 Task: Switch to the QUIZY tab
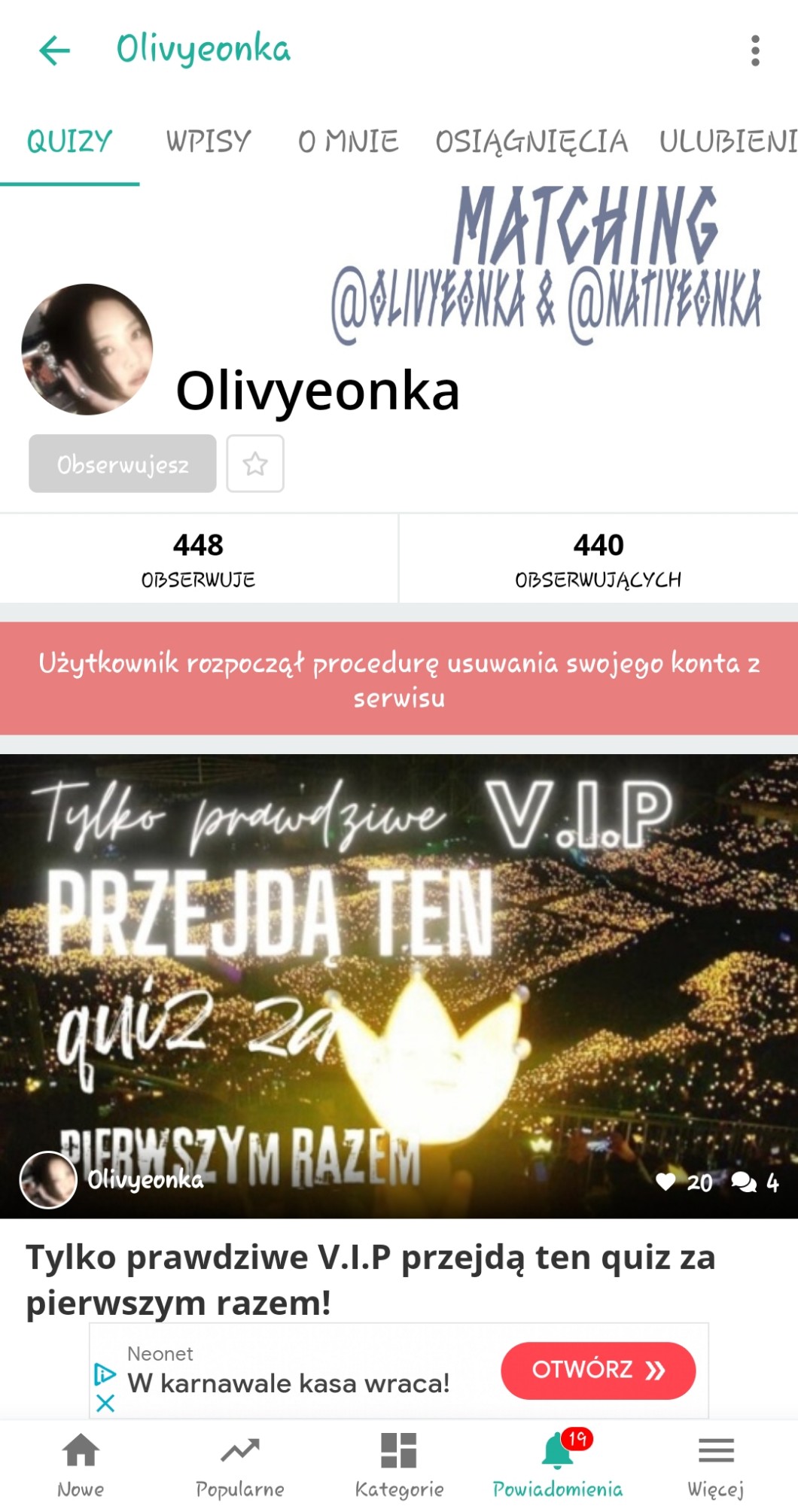[69, 141]
